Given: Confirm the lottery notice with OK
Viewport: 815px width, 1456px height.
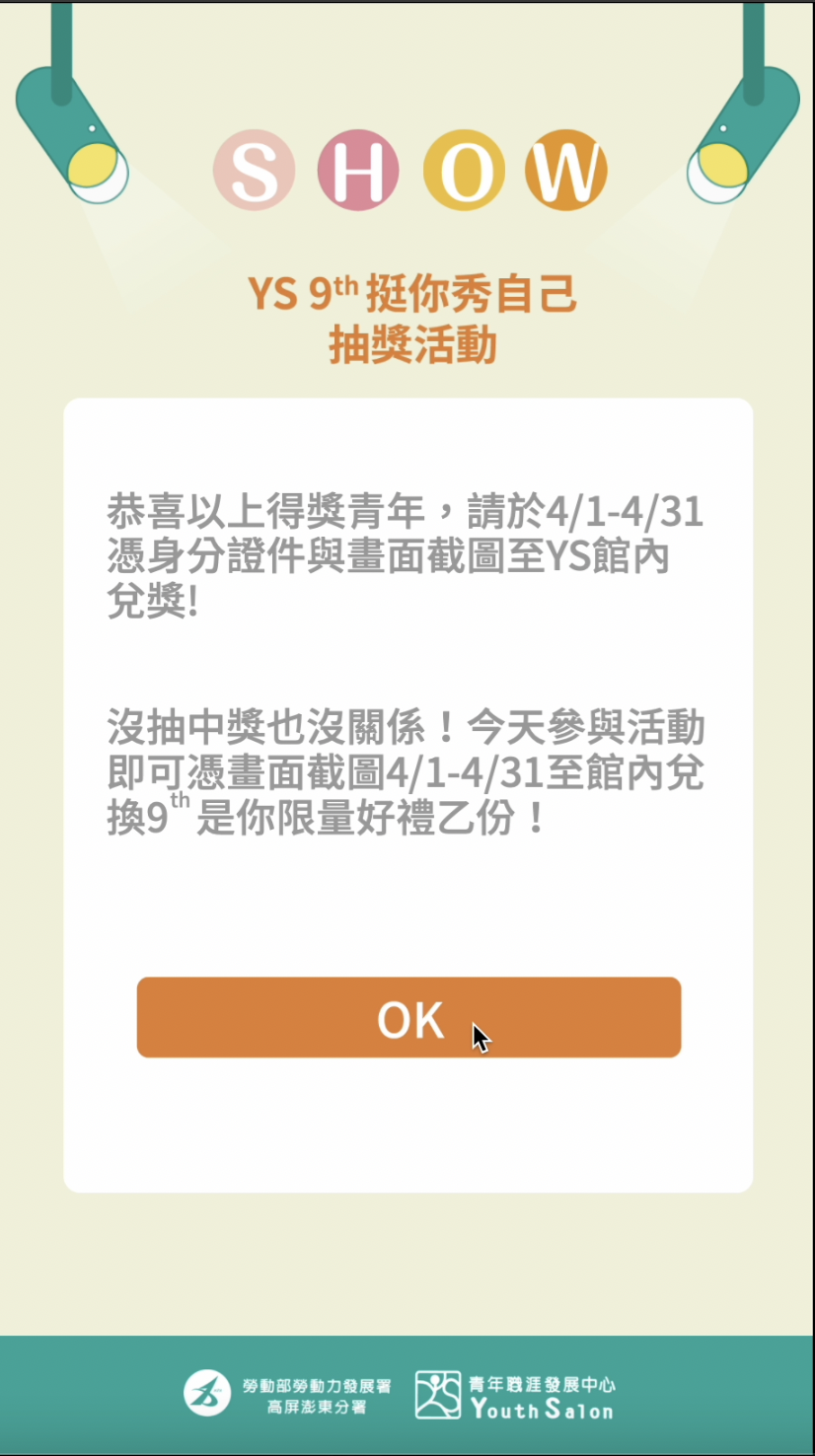Looking at the screenshot, I should tap(408, 1017).
